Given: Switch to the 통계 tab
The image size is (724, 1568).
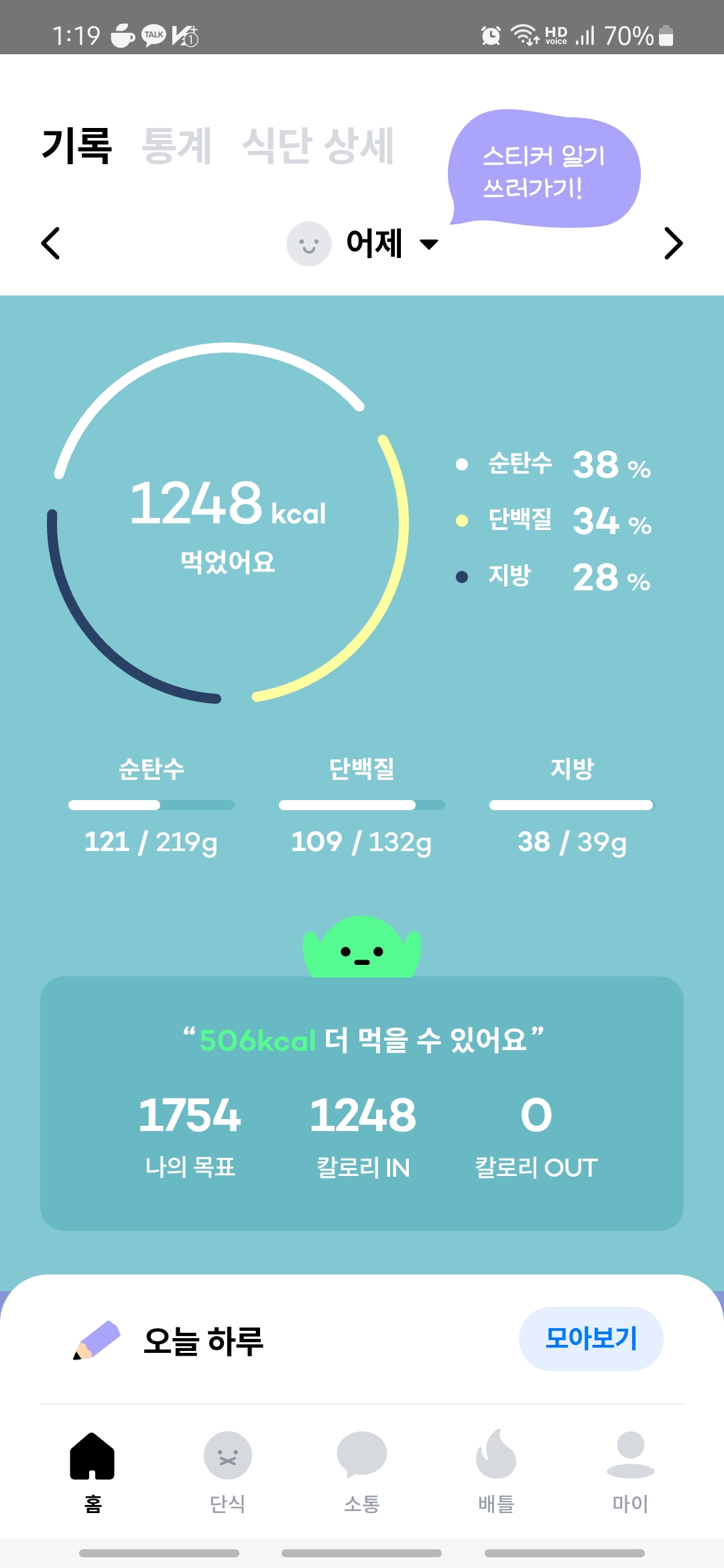Looking at the screenshot, I should click(177, 145).
